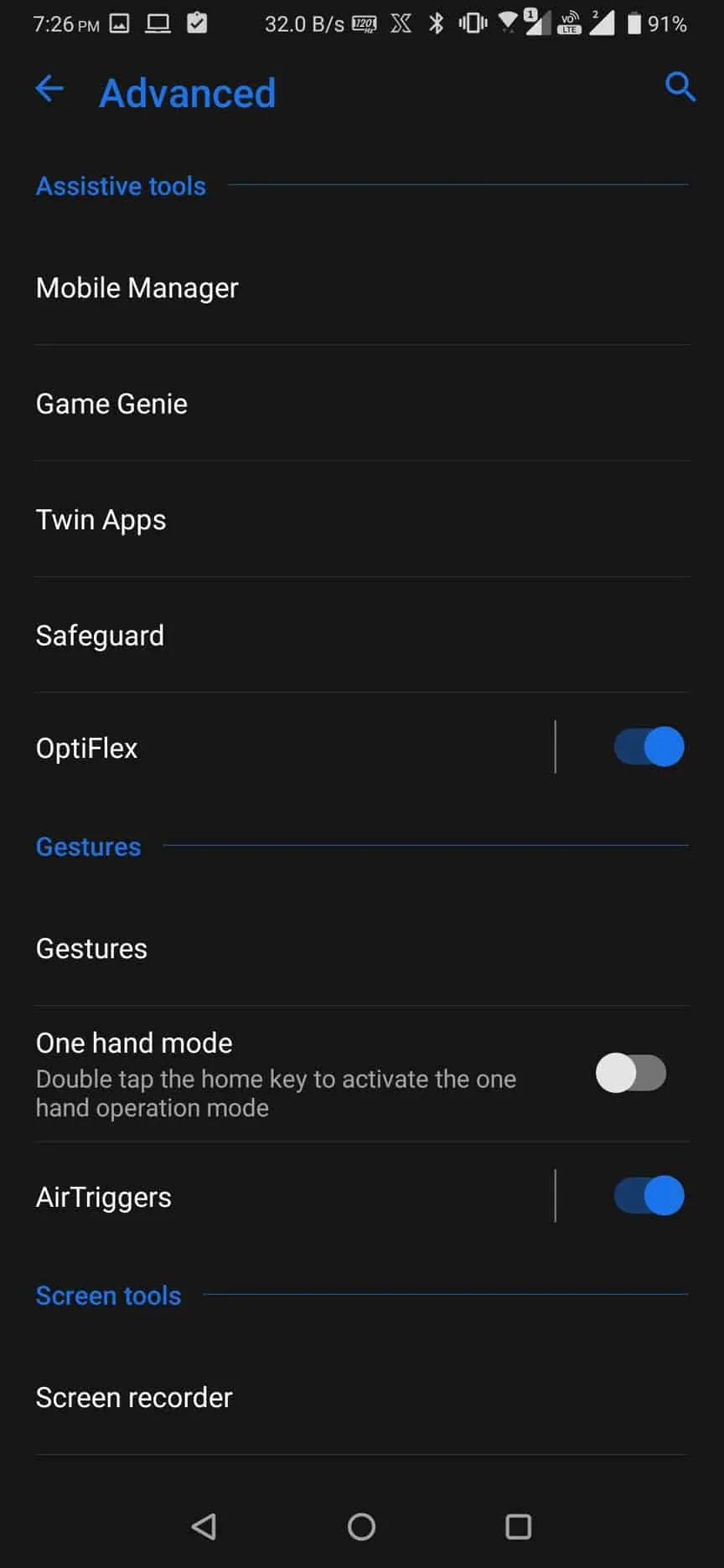The width and height of the screenshot is (724, 1568).
Task: Disable the AirTriggers switch
Action: click(x=649, y=1195)
